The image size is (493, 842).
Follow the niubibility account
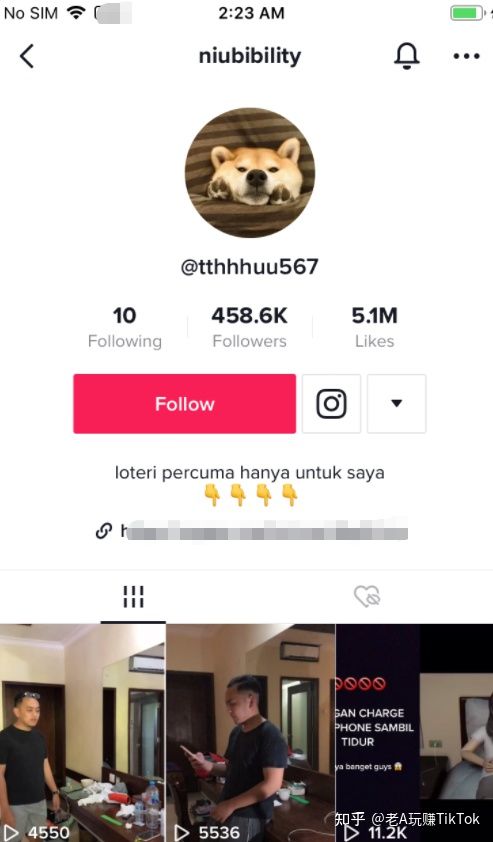click(x=184, y=404)
